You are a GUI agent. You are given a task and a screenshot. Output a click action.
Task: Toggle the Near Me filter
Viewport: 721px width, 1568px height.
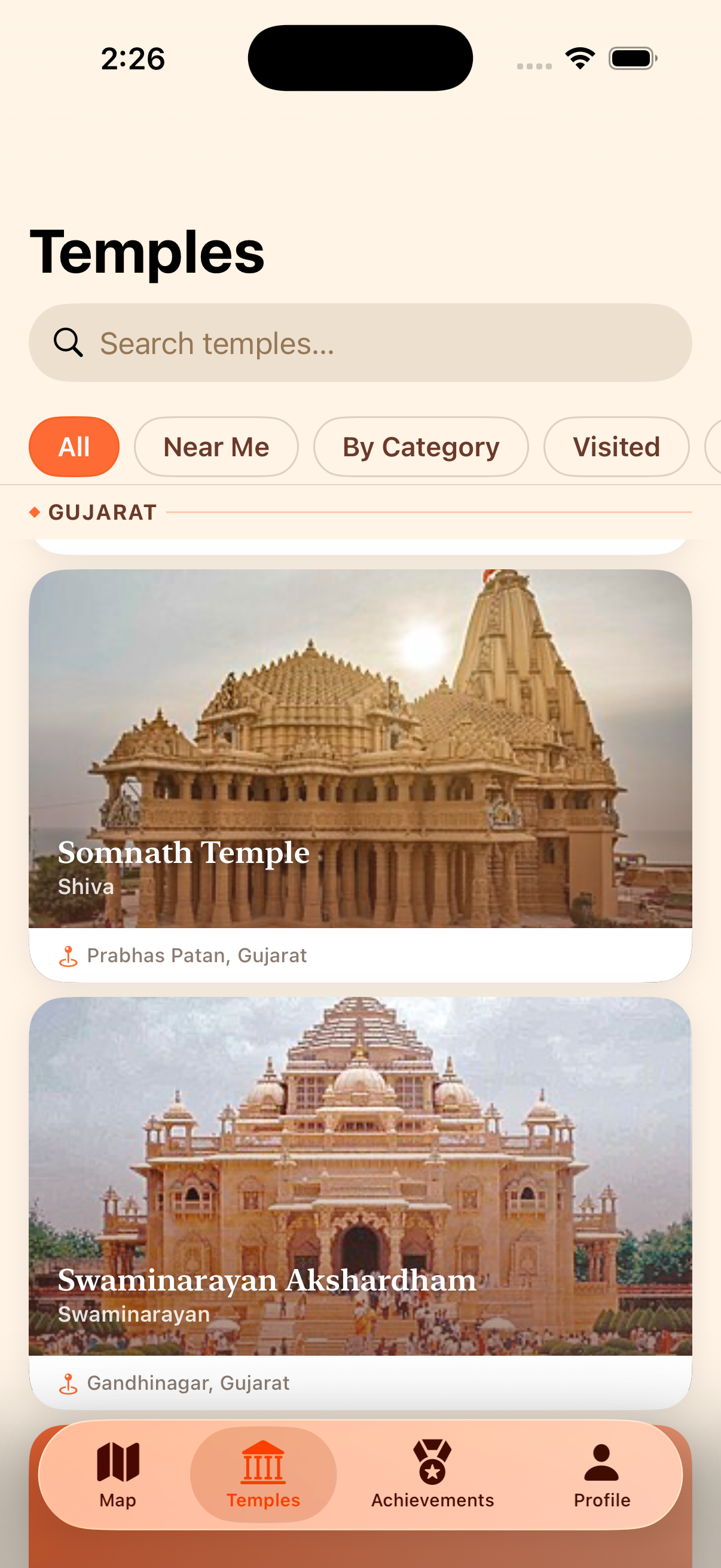[x=216, y=446]
